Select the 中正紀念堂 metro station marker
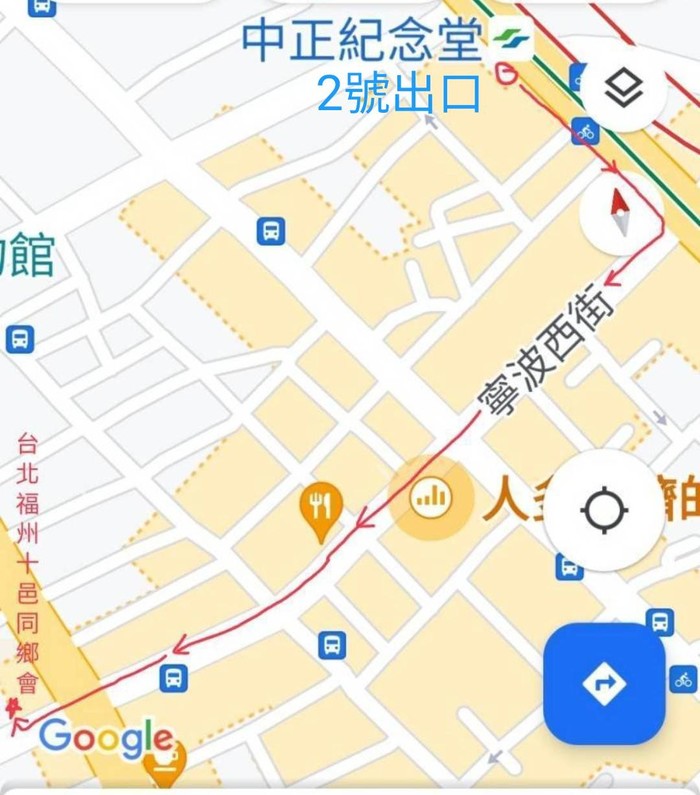Image resolution: width=700 pixels, height=795 pixels. coord(512,40)
